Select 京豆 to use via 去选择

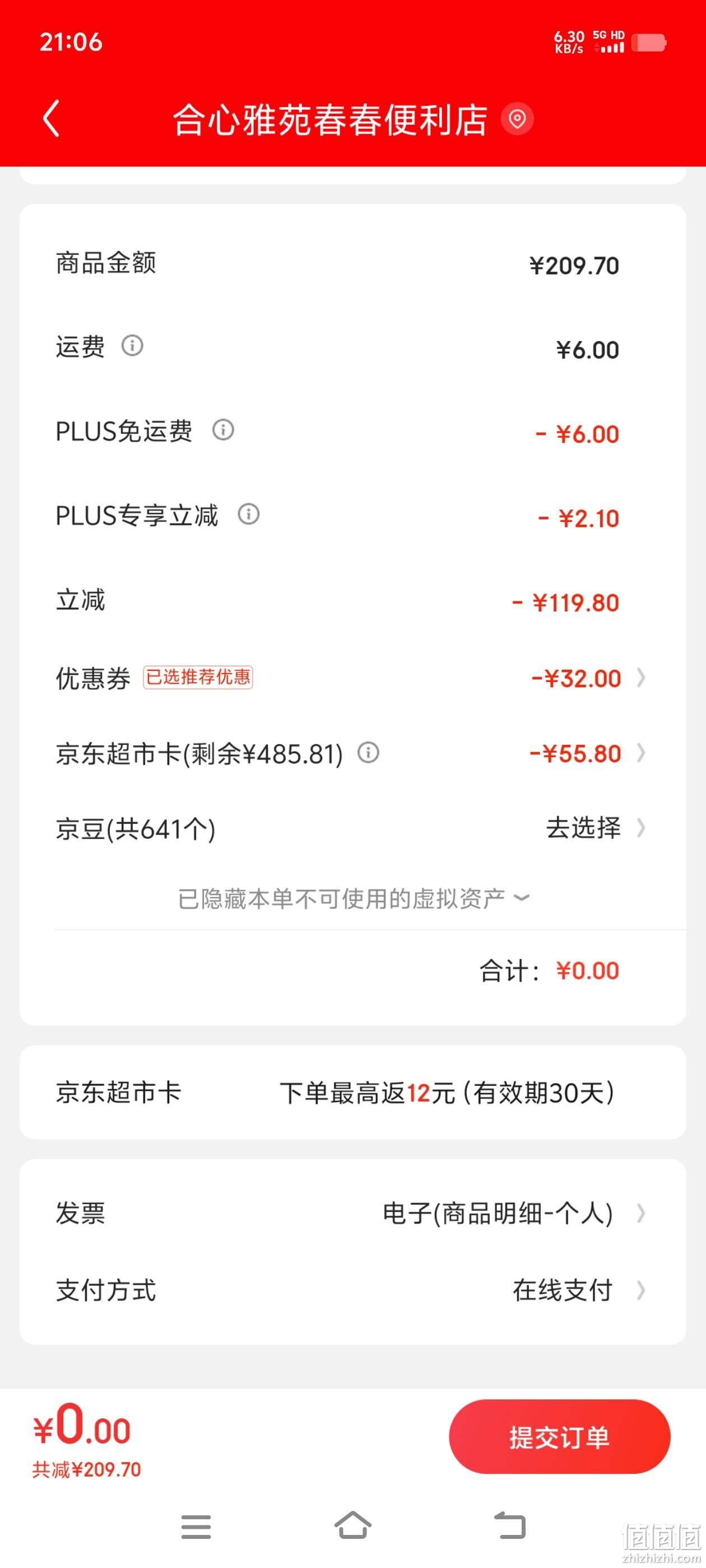(594, 828)
